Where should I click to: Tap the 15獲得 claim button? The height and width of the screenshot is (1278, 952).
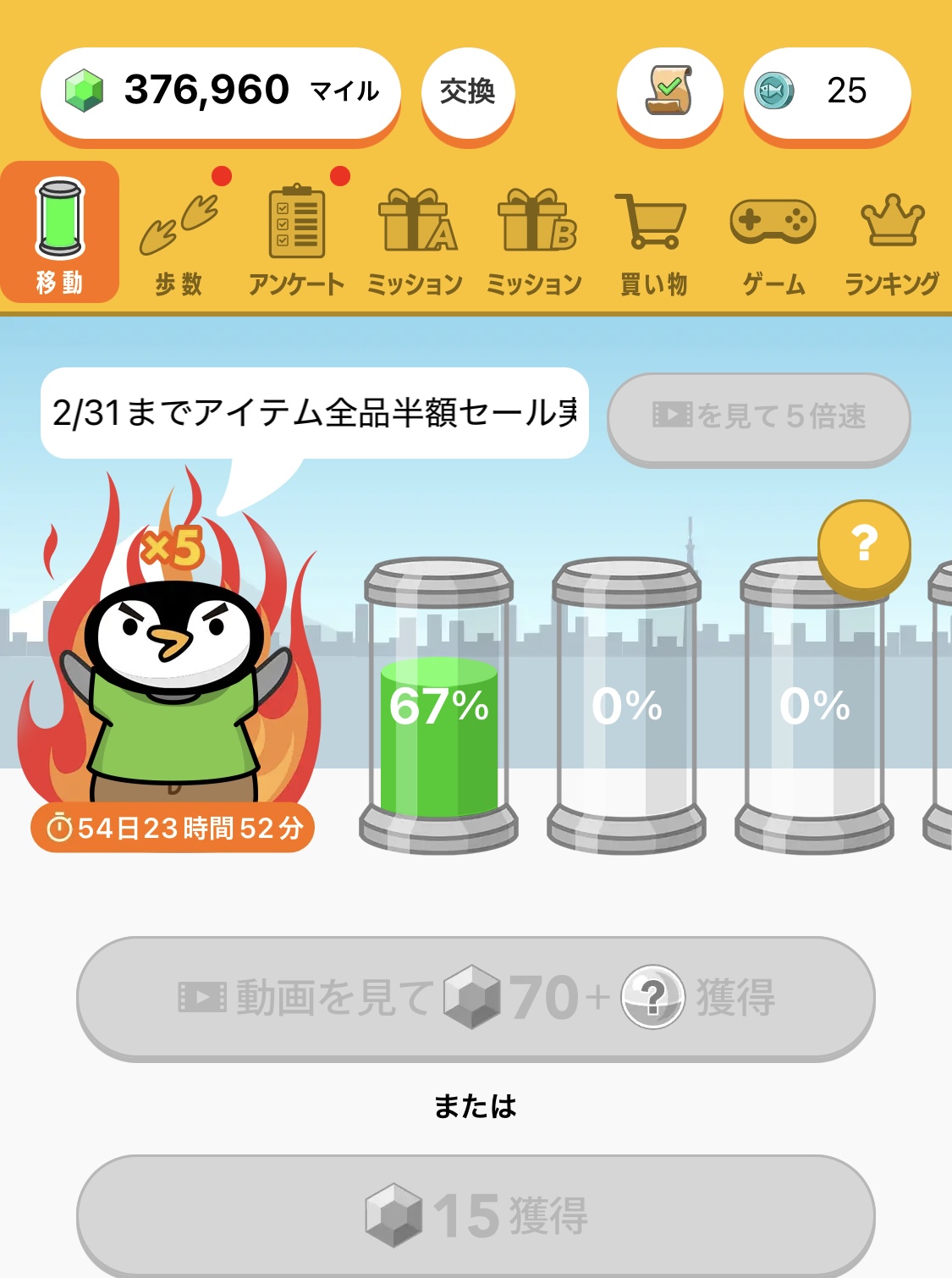[476, 1215]
